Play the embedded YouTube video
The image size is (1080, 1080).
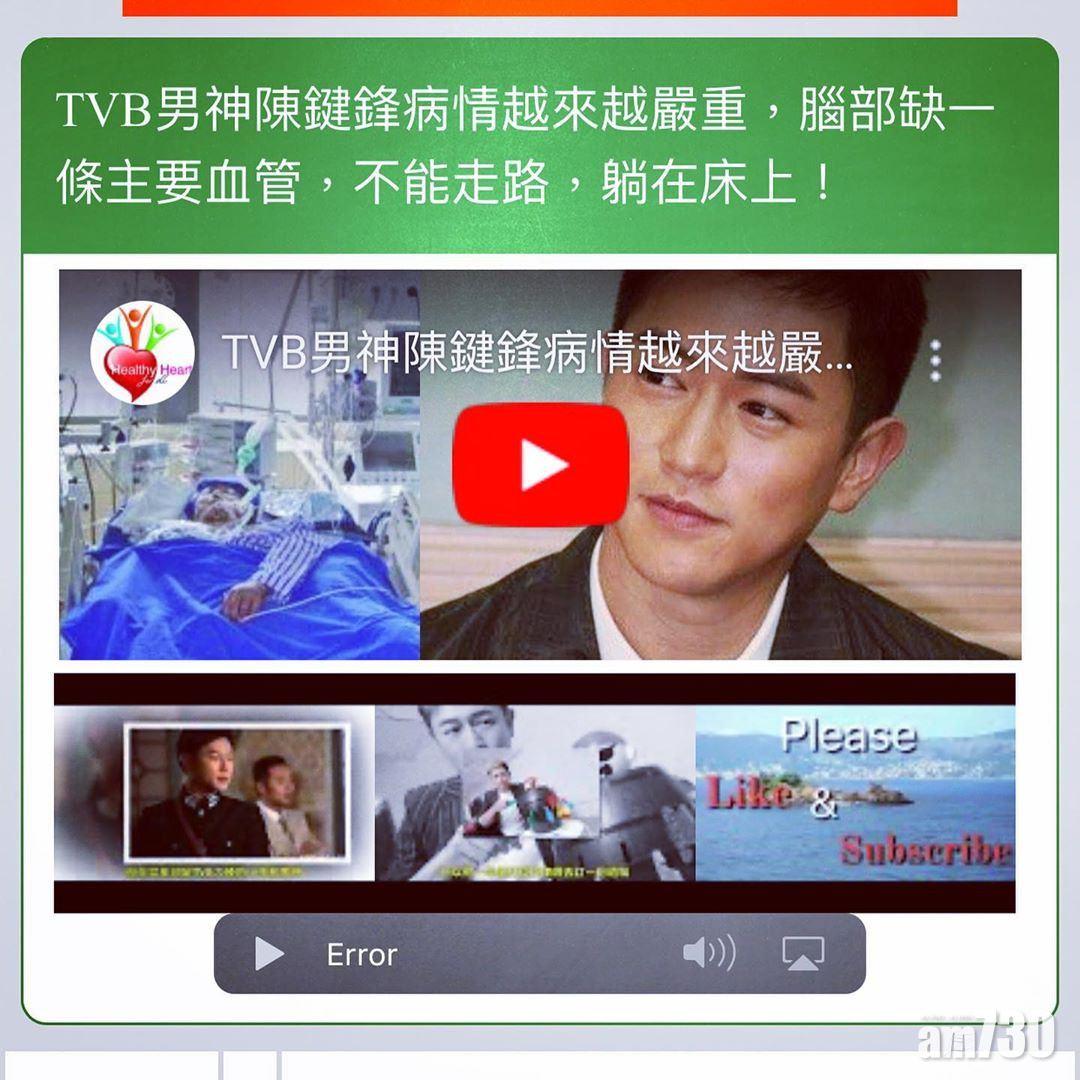[540, 465]
